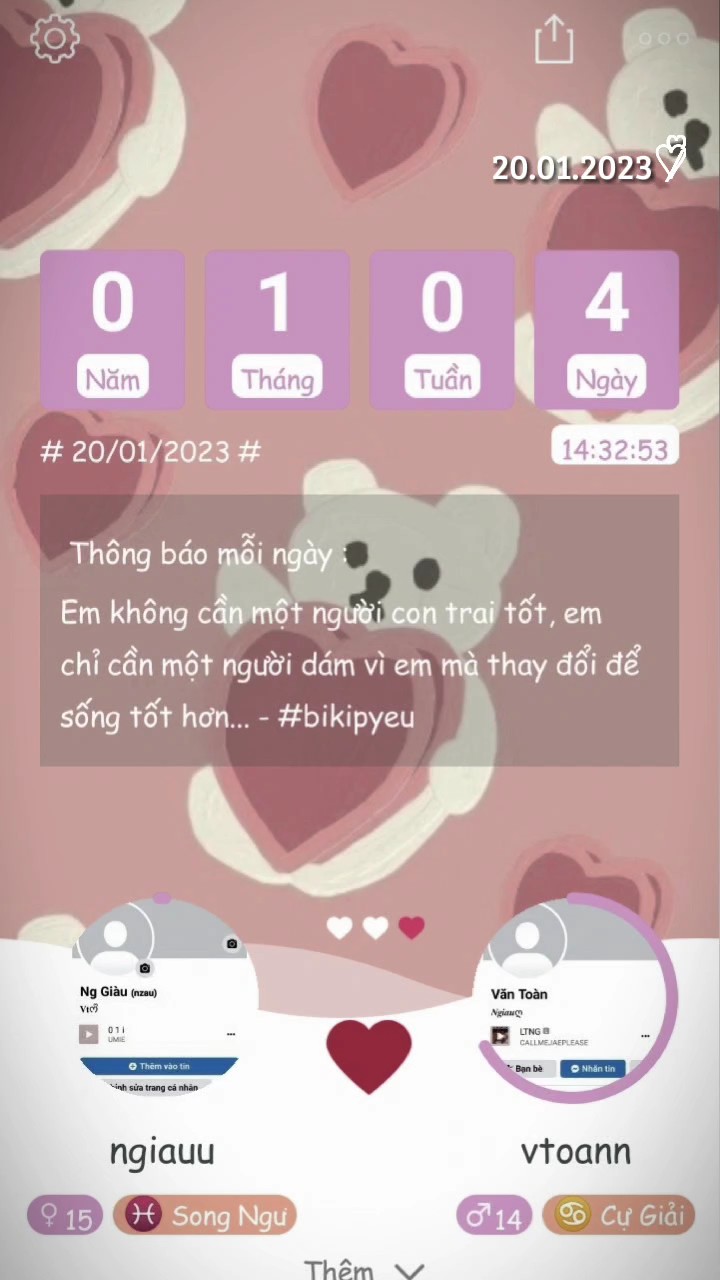Image resolution: width=720 pixels, height=1280 pixels.
Task: Tap the Song Ngư zodiac chip
Action: coord(205,1216)
